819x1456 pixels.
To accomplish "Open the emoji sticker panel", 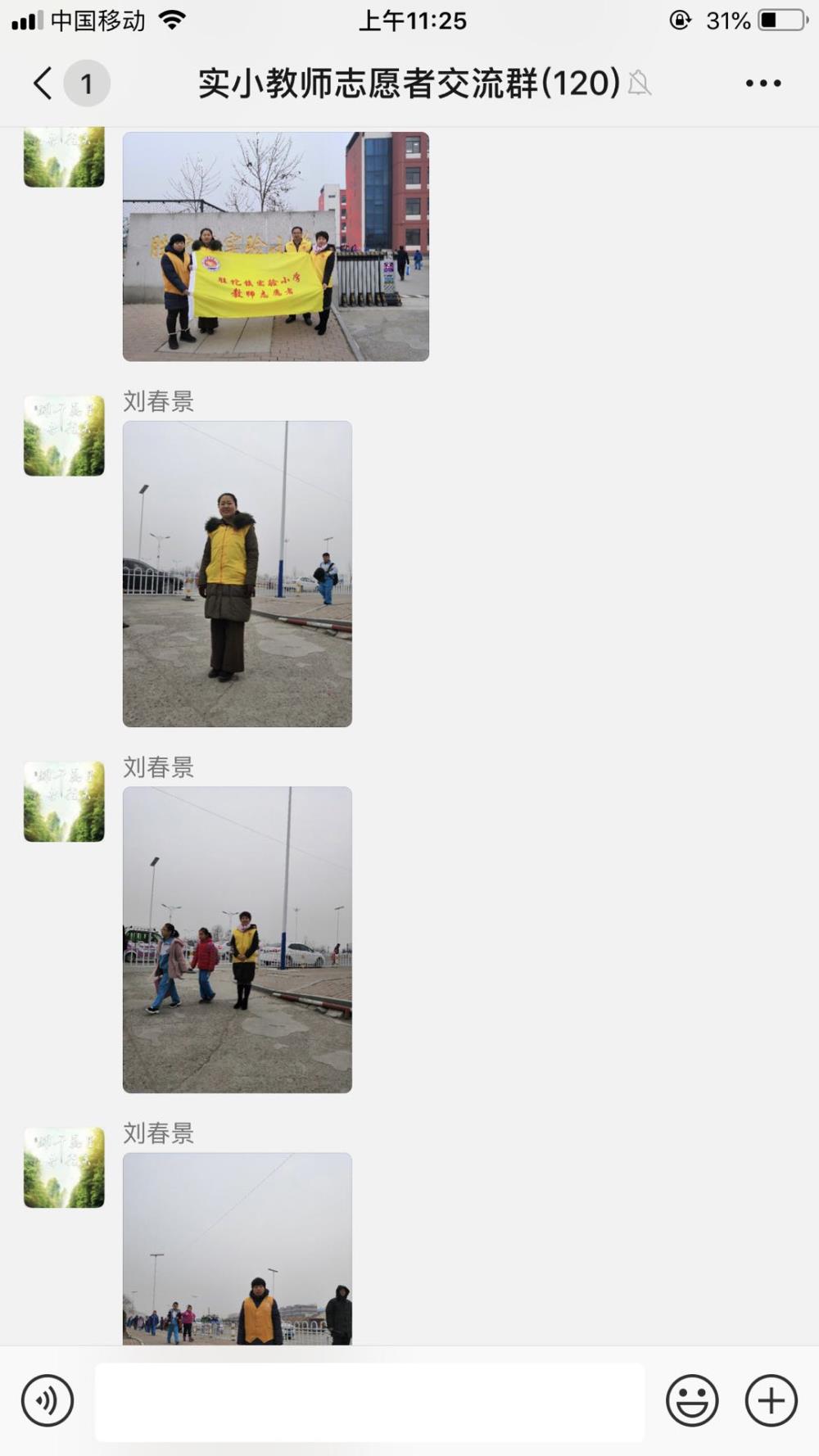I will [x=692, y=1400].
